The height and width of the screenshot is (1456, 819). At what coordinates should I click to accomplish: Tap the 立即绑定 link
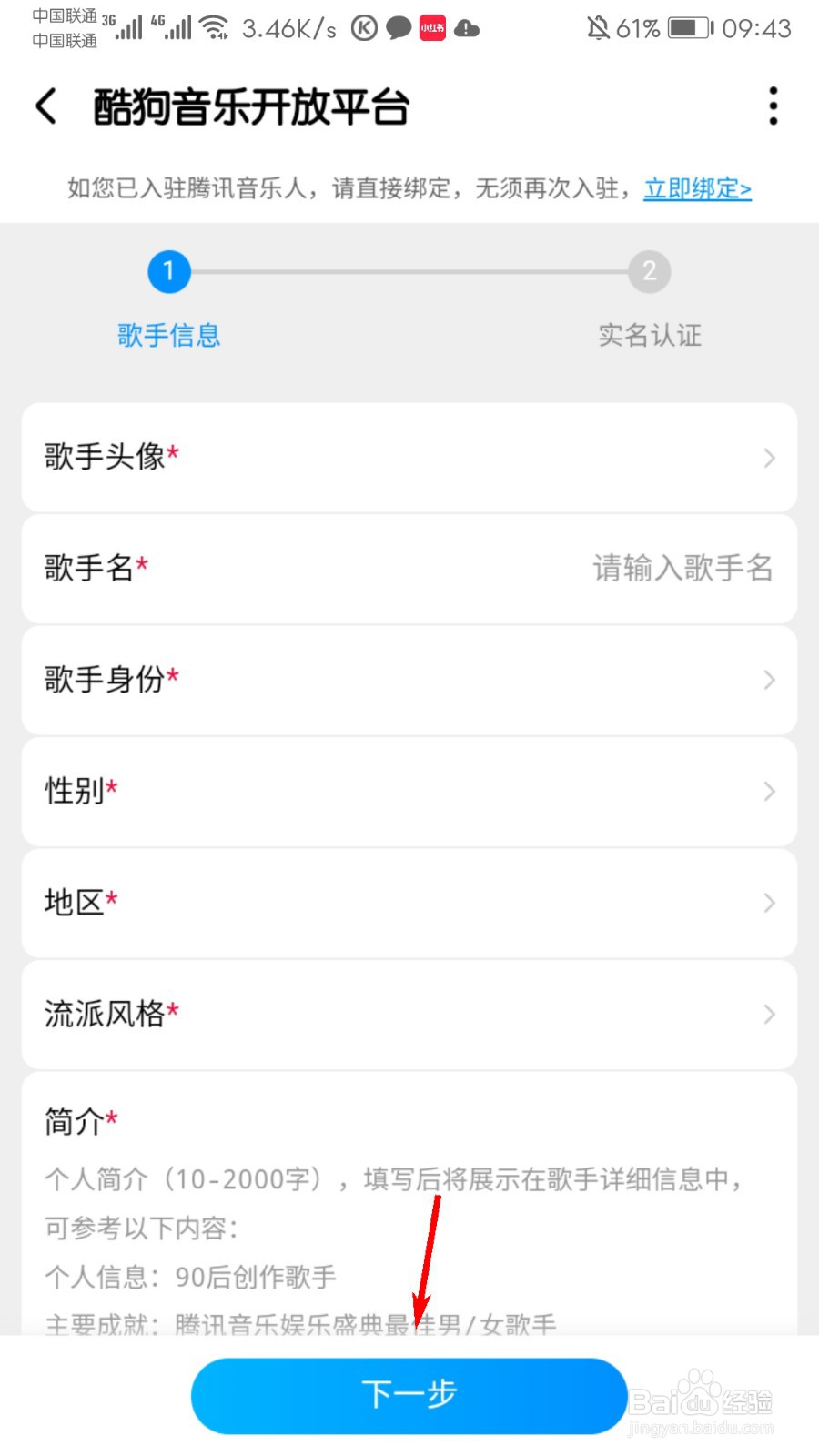tap(697, 188)
